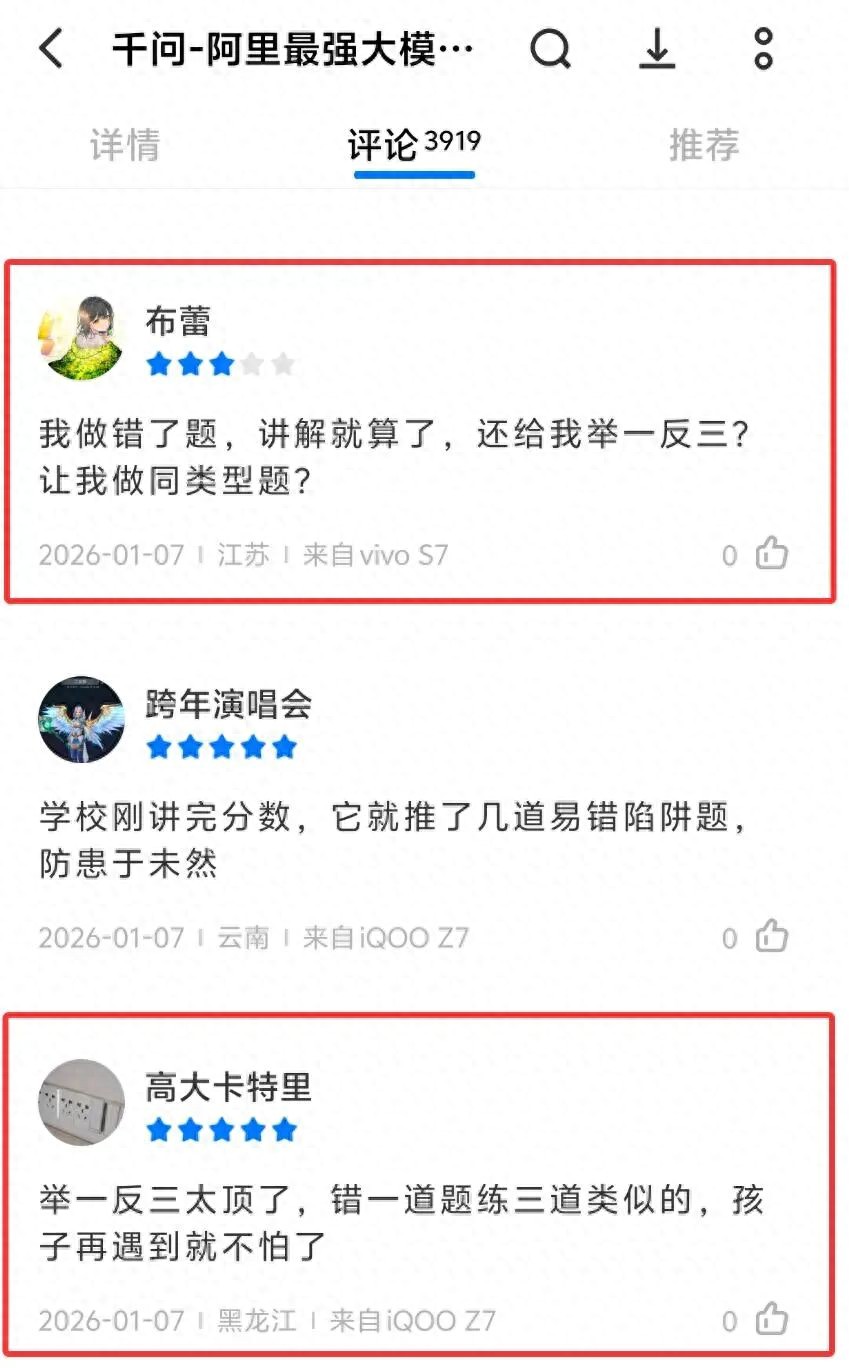This screenshot has width=849, height=1368.
Task: Open the more menu to expand actions
Action: coord(763,47)
